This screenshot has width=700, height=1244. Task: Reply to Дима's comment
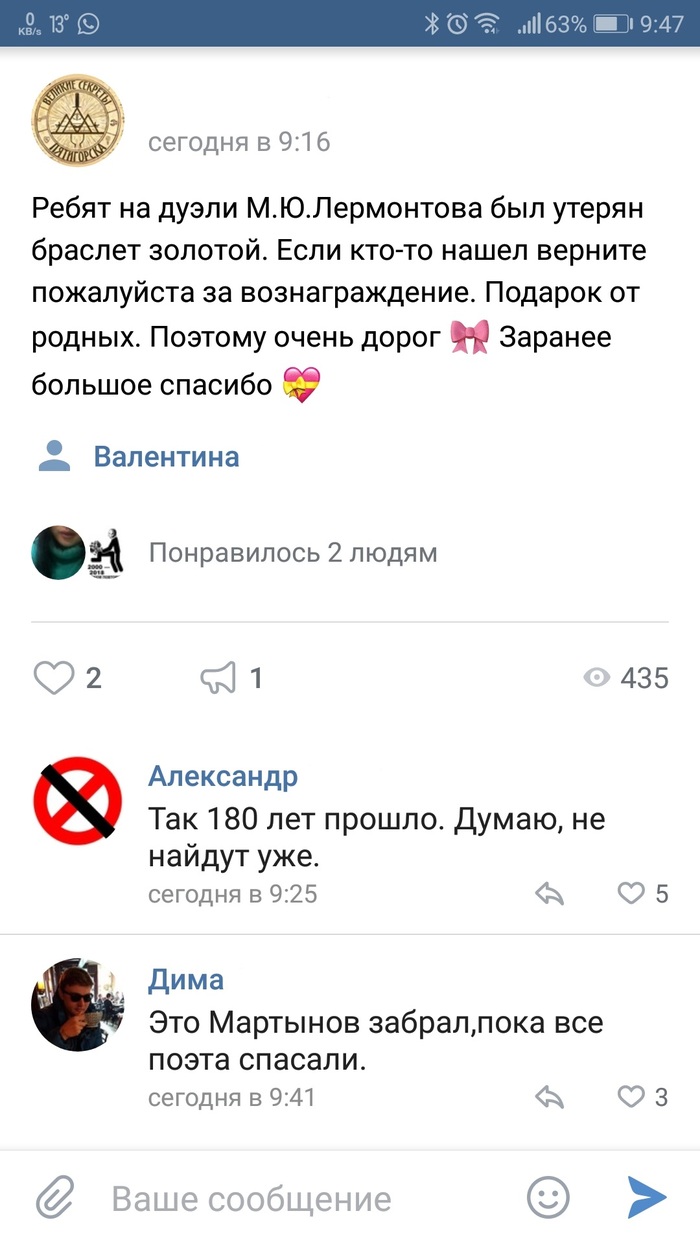(550, 1097)
